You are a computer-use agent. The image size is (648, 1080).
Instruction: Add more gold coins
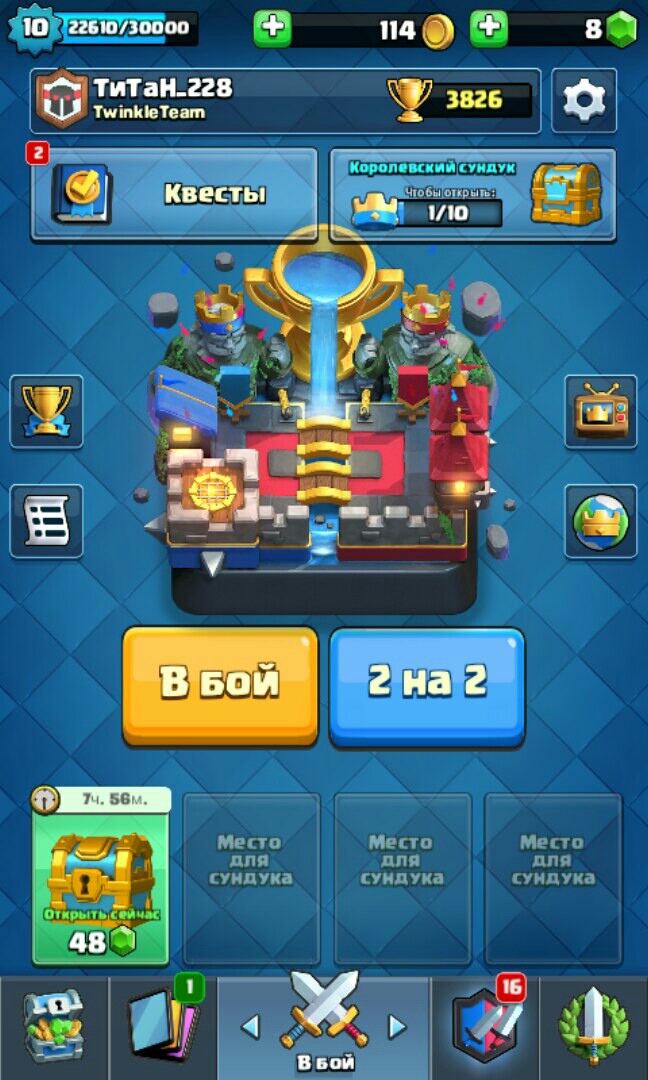[x=272, y=29]
